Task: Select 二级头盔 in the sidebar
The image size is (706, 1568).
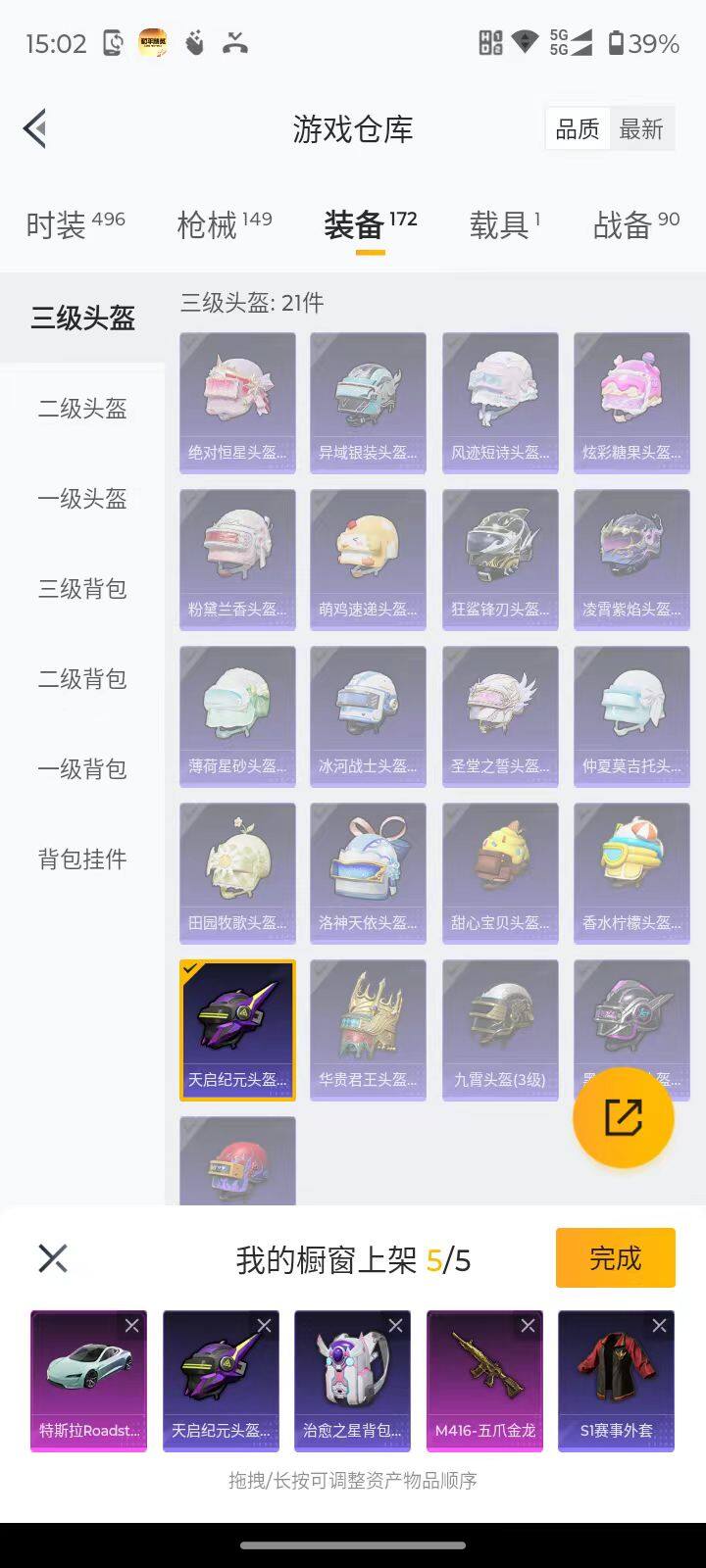Action: point(81,410)
